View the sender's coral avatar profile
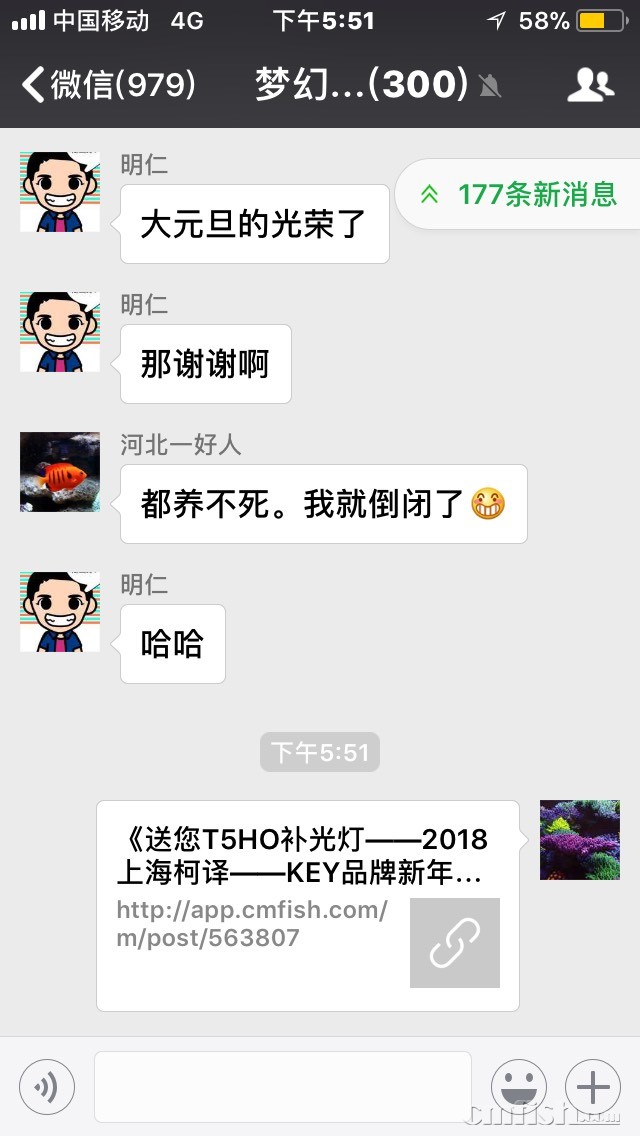Screen dimensions: 640x1136 tap(580, 840)
